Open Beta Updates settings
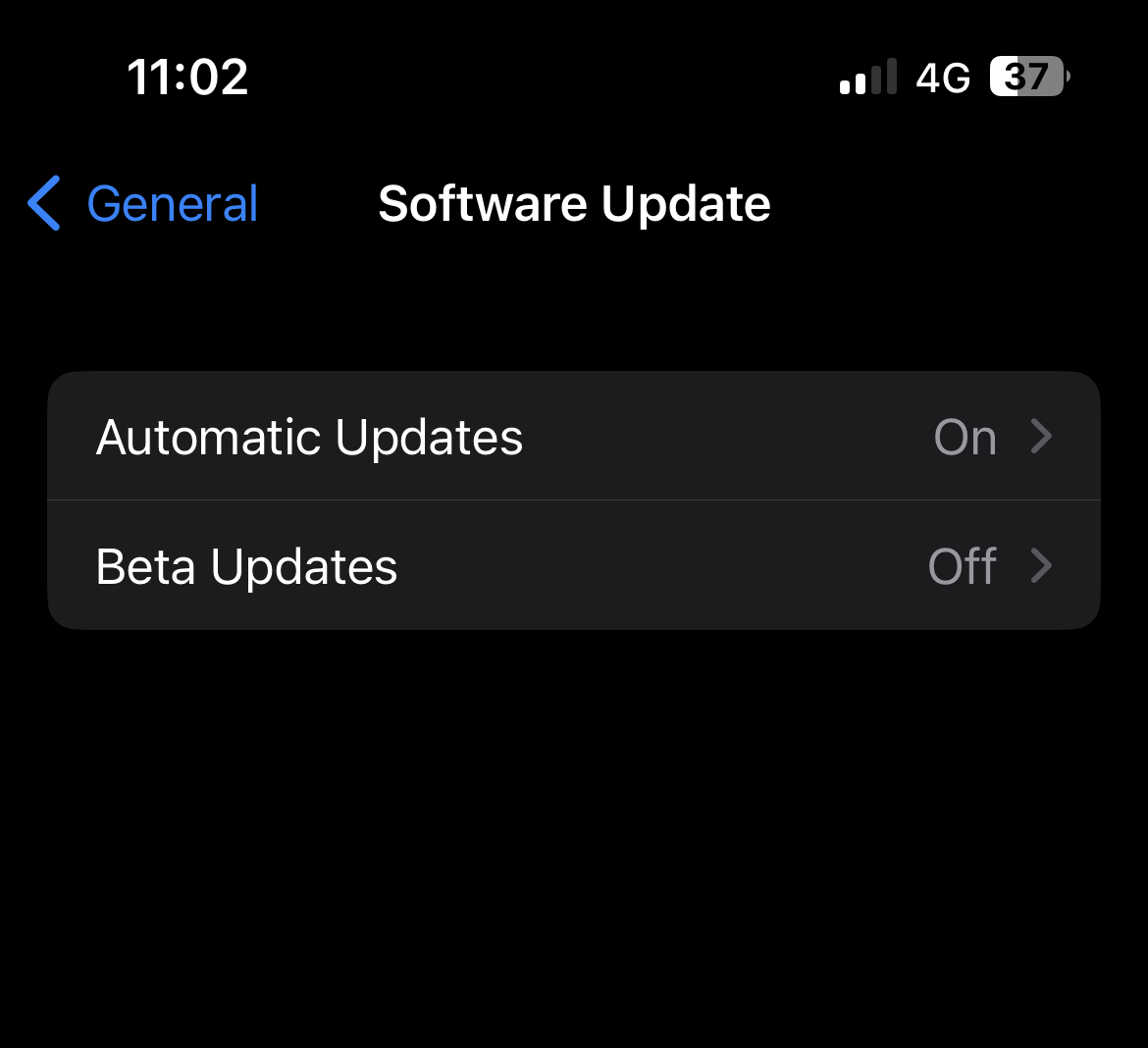Screen dimensions: 1148x1048 (x=573, y=566)
